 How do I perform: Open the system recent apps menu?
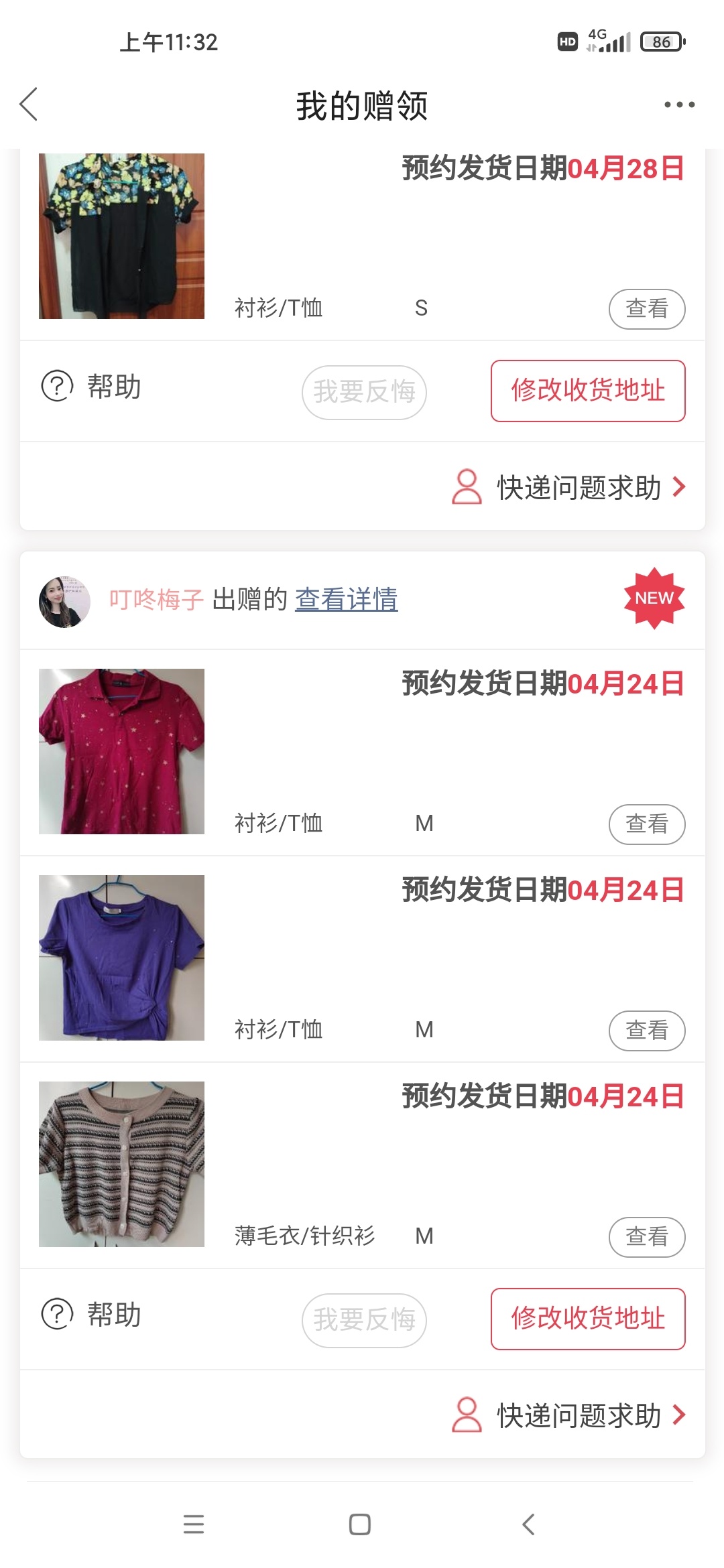[194, 1524]
